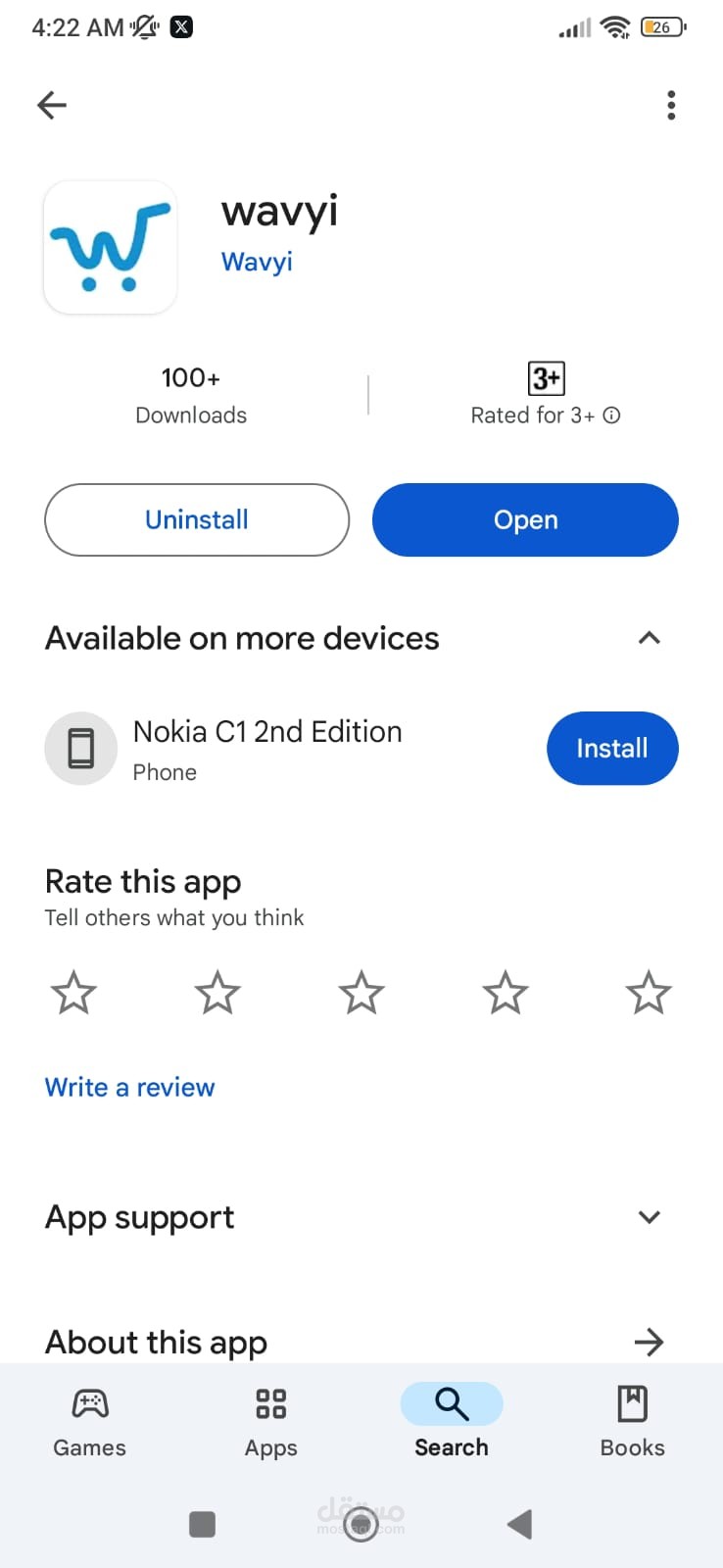The image size is (723, 1568).
Task: Collapse Available on more devices section
Action: point(649,638)
